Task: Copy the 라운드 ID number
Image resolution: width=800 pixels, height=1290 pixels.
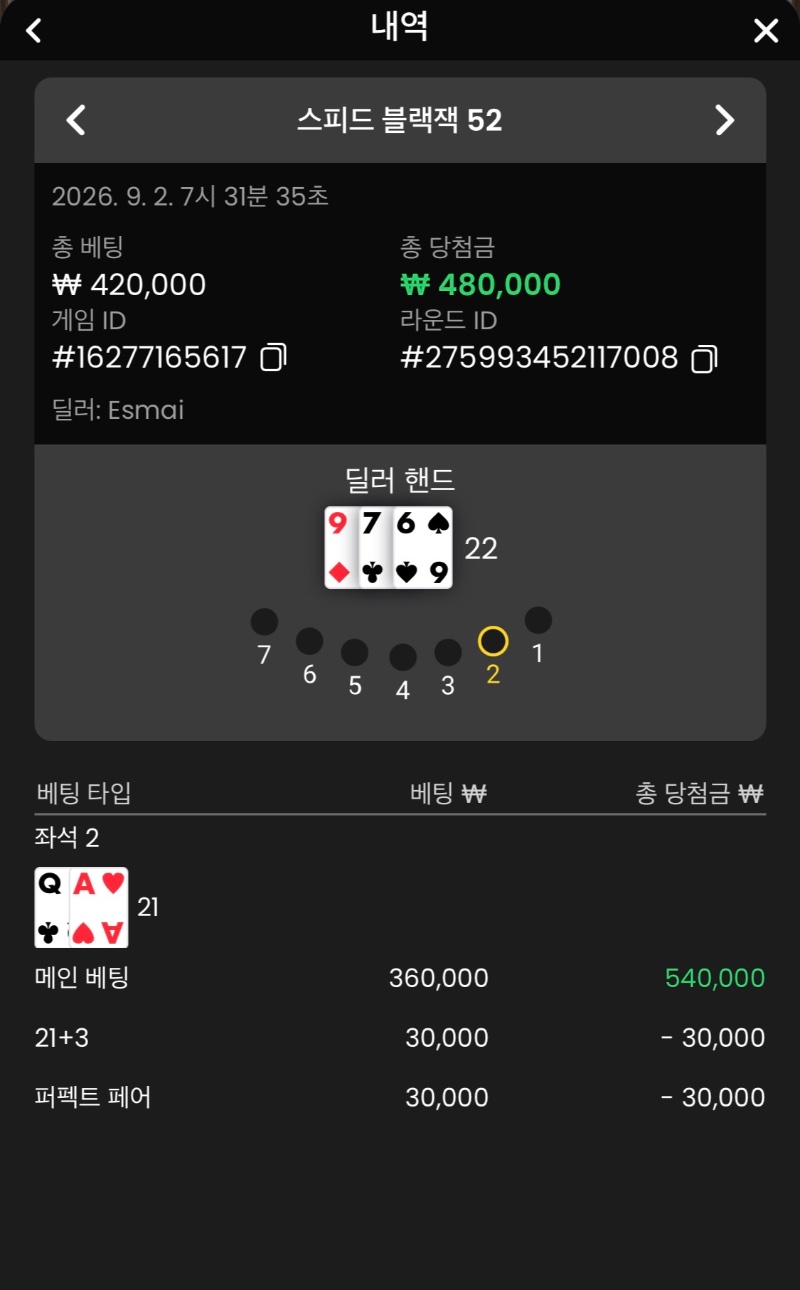Action: pos(706,357)
